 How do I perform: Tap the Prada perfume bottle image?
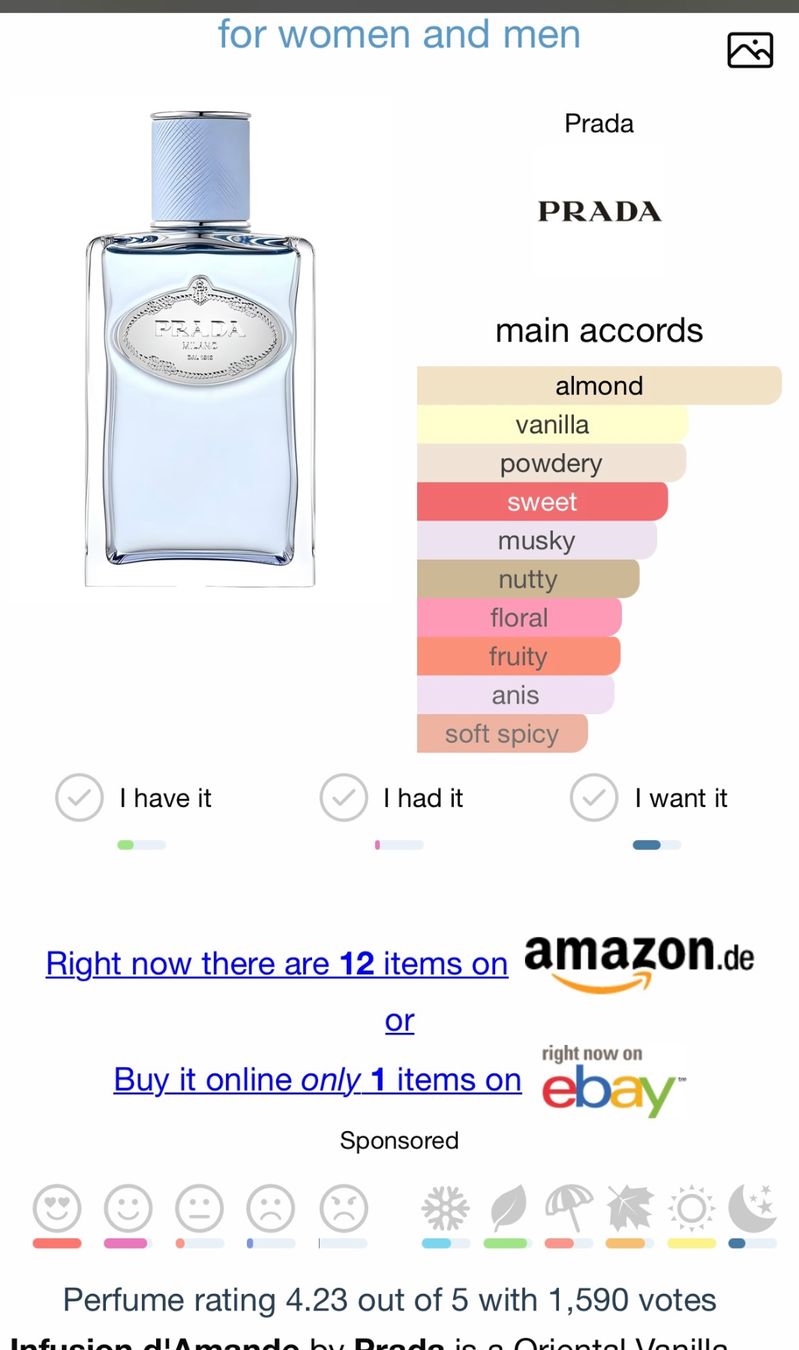coord(200,349)
